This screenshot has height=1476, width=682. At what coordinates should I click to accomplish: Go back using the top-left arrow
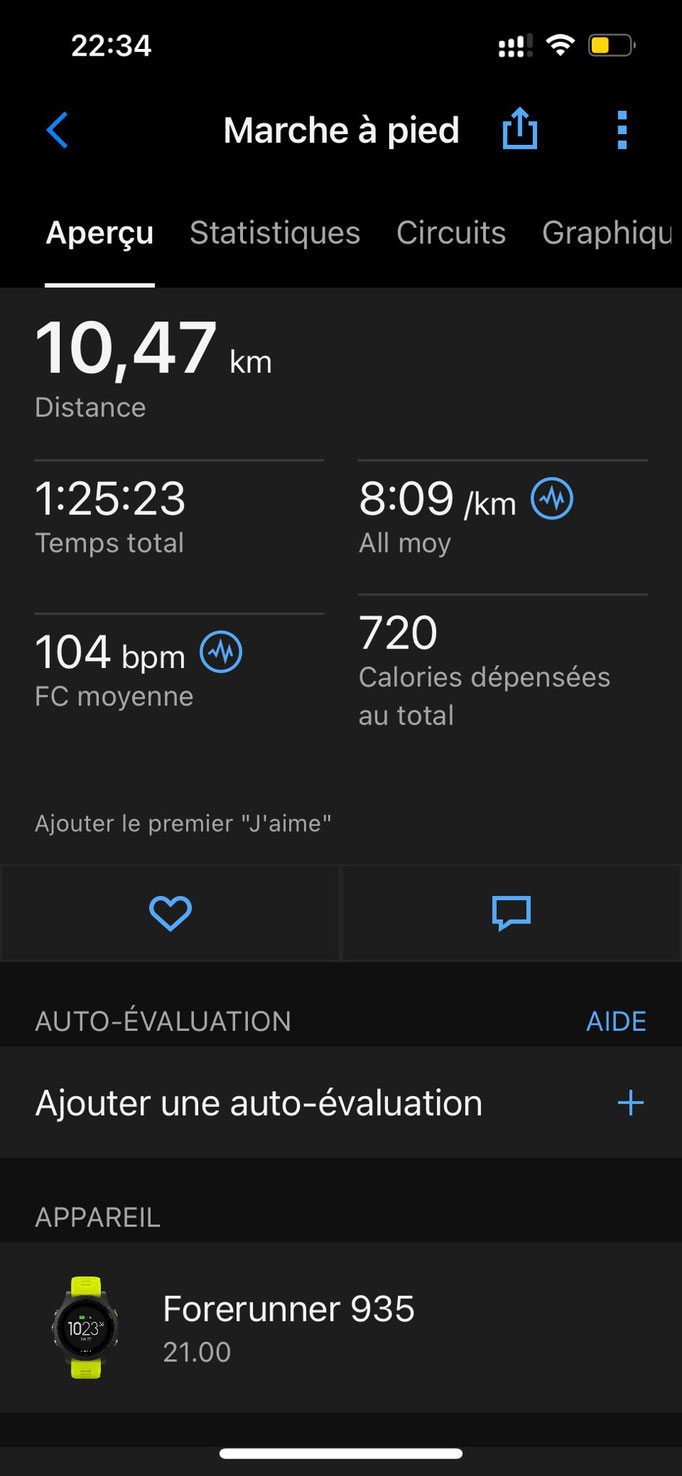click(57, 130)
